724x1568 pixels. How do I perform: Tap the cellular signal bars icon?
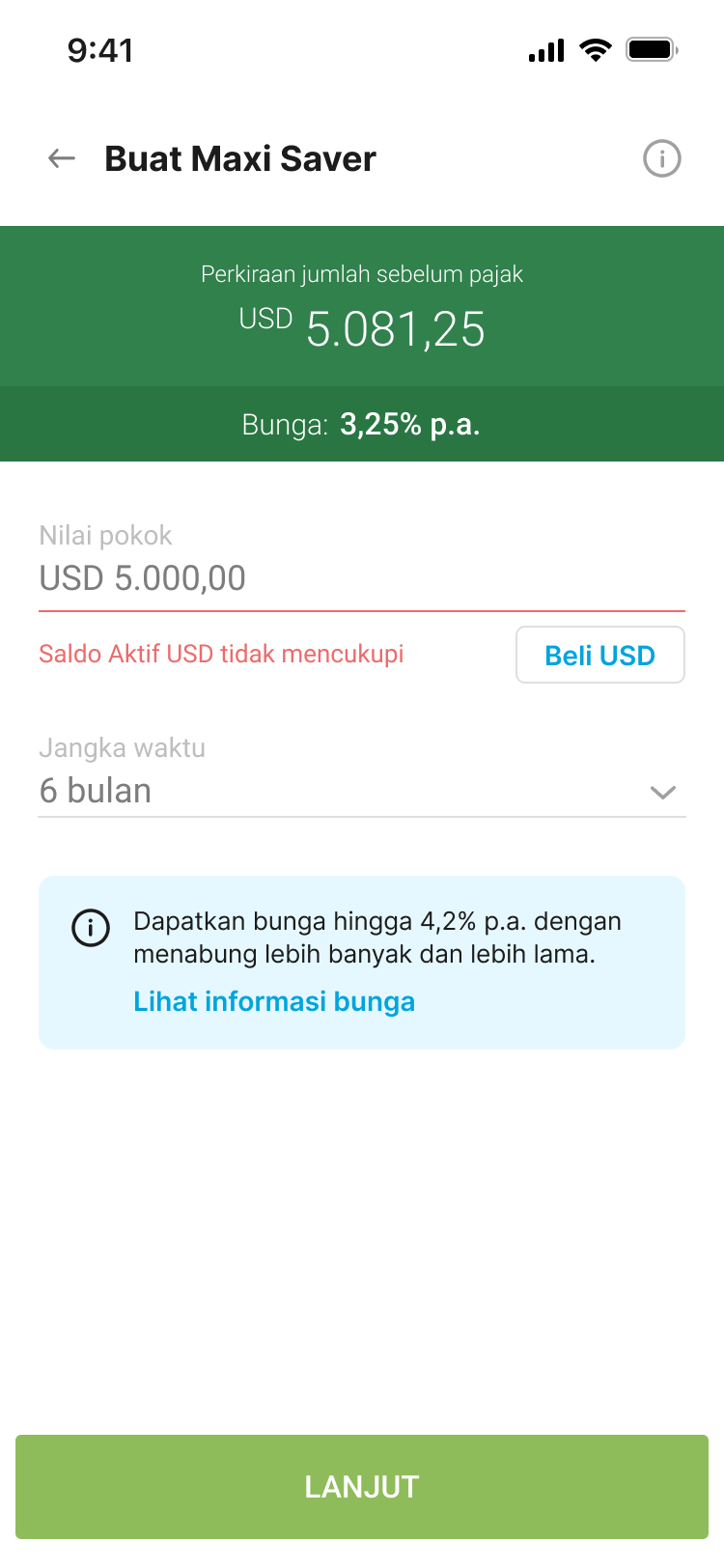pyautogui.click(x=544, y=50)
